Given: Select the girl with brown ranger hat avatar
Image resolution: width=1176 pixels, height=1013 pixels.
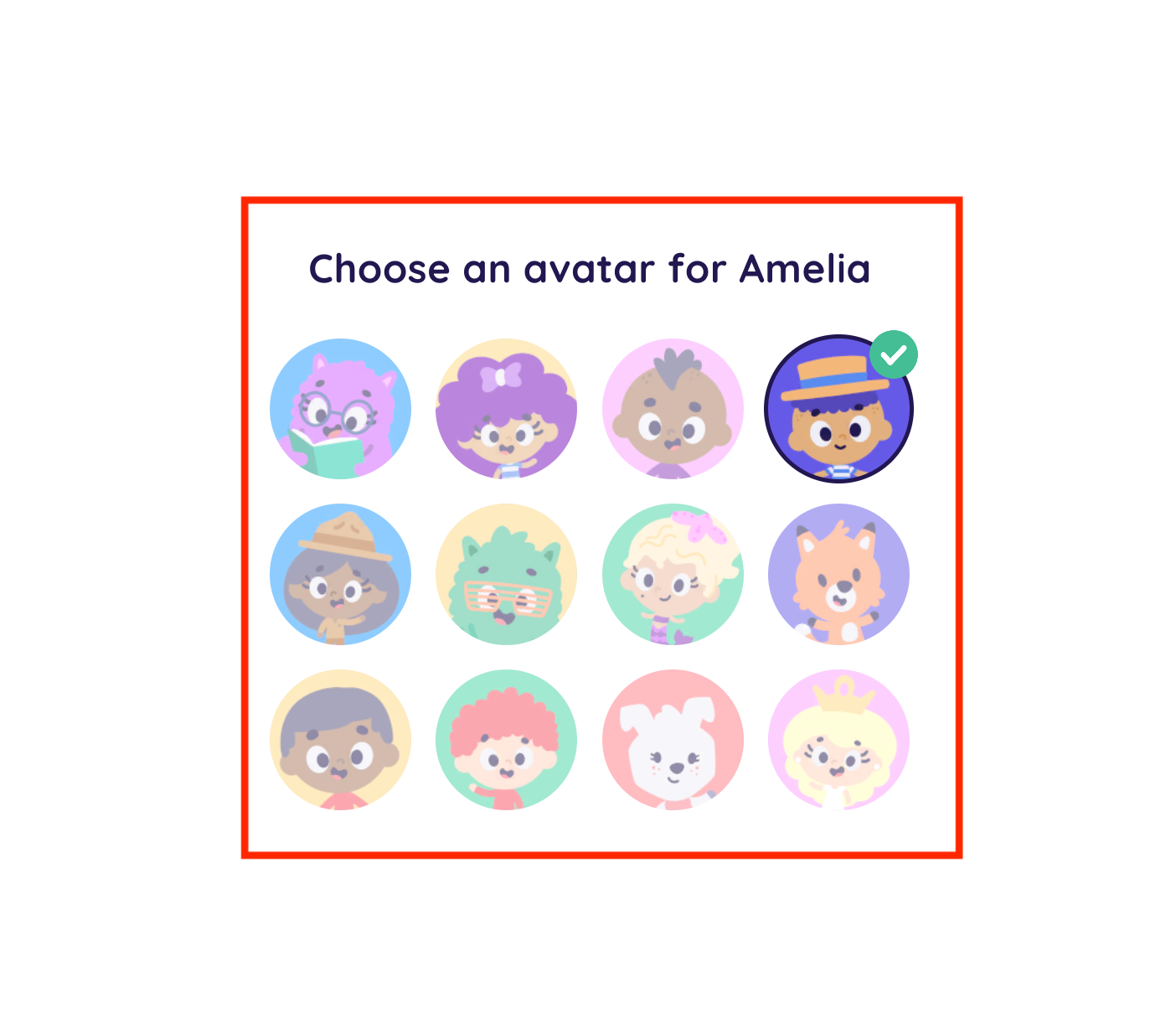Looking at the screenshot, I should [x=340, y=574].
